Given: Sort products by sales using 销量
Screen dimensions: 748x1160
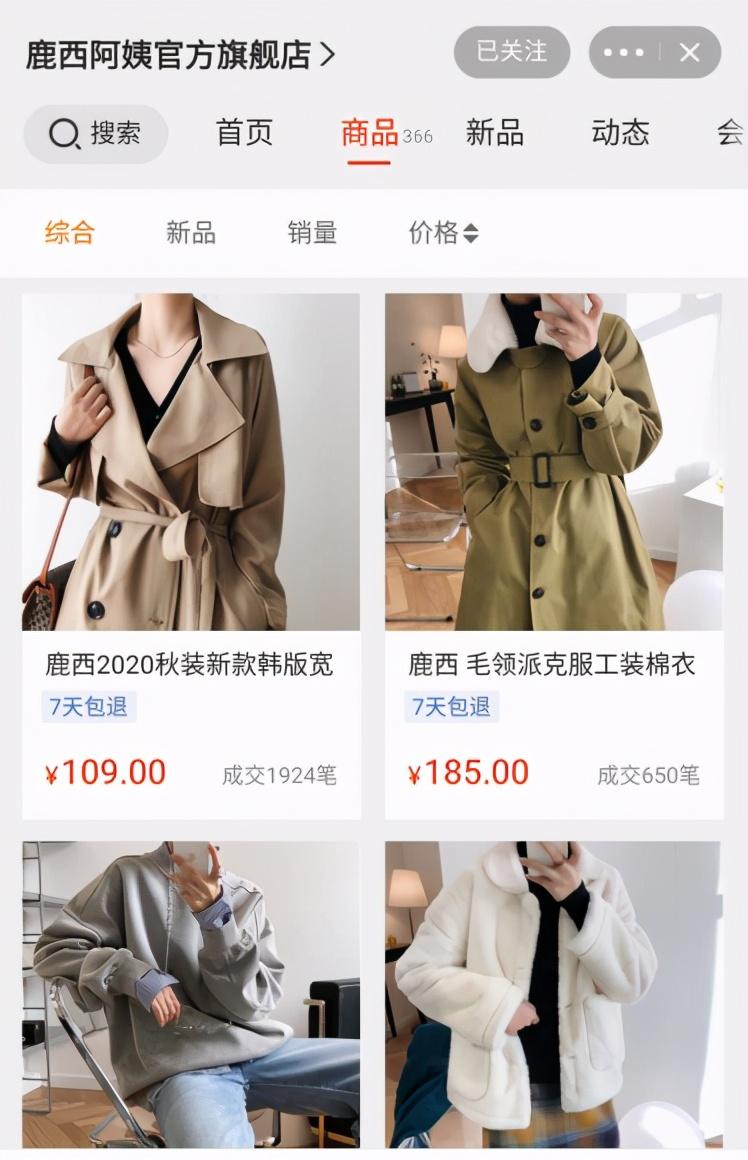Looking at the screenshot, I should point(313,232).
